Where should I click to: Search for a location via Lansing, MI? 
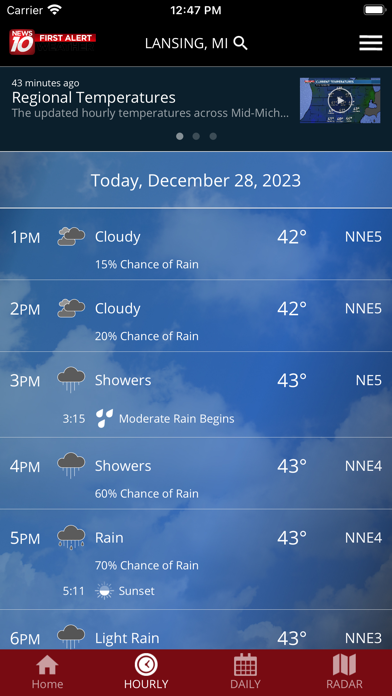point(196,43)
